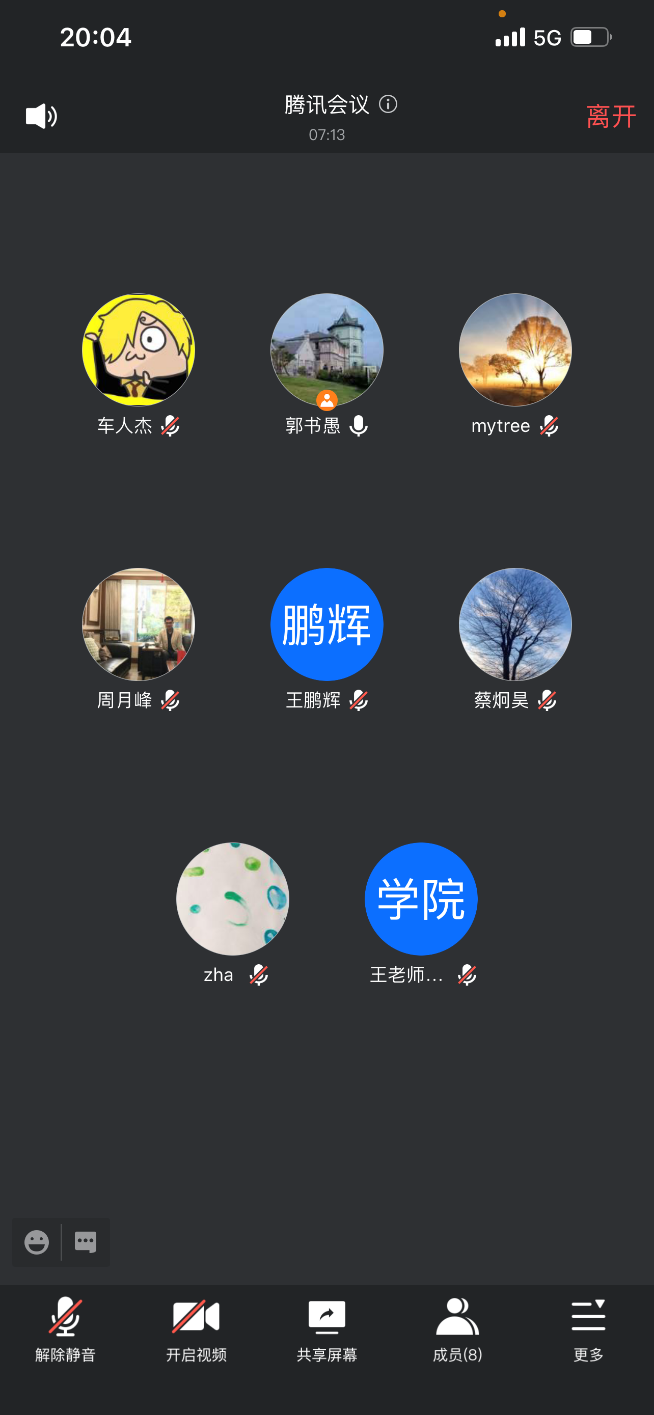View participant 周月峰's avatar
Viewport: 654px width, 1415px height.
click(x=138, y=625)
